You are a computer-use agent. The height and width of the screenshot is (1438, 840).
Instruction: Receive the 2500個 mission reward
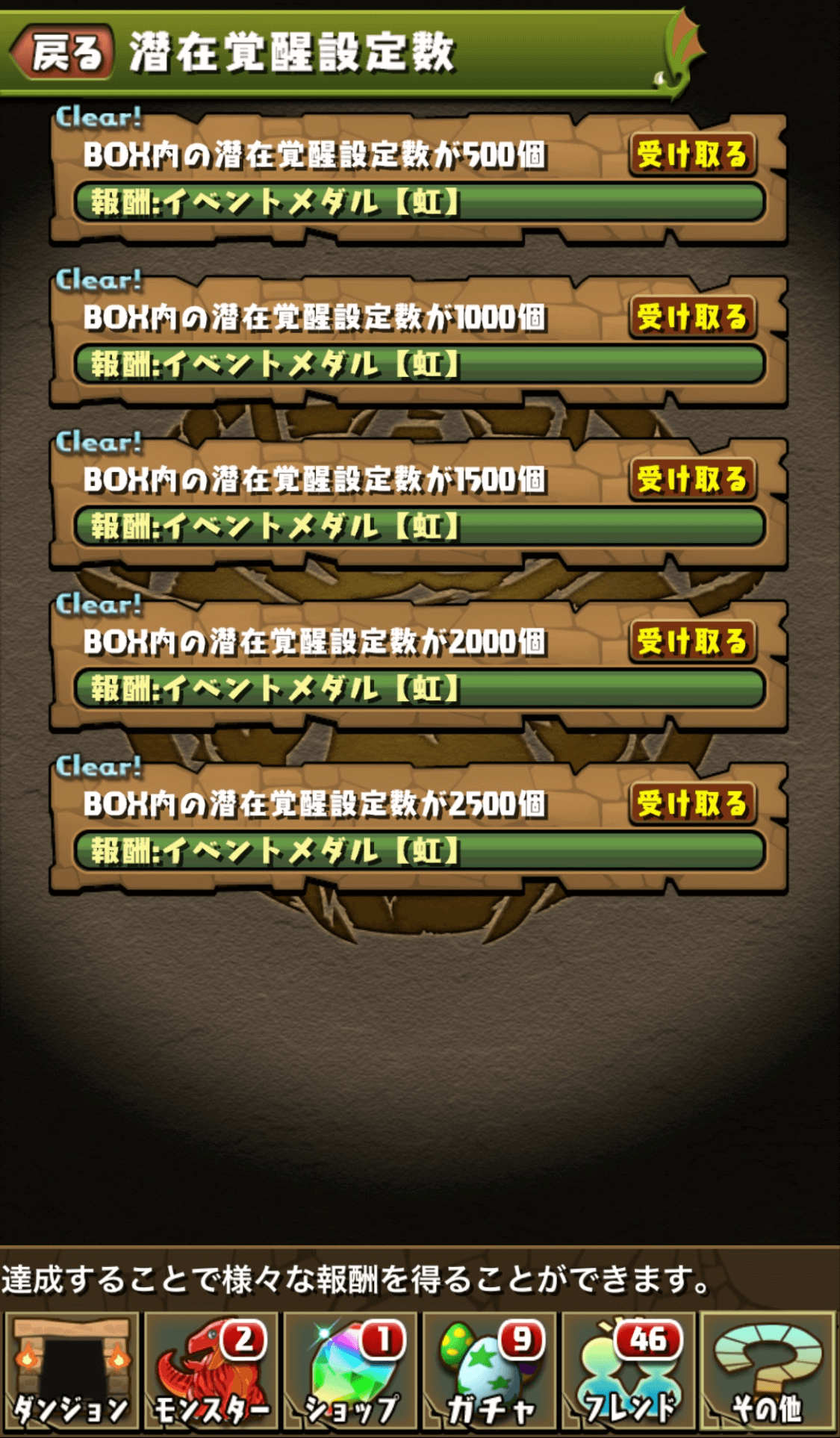[692, 803]
